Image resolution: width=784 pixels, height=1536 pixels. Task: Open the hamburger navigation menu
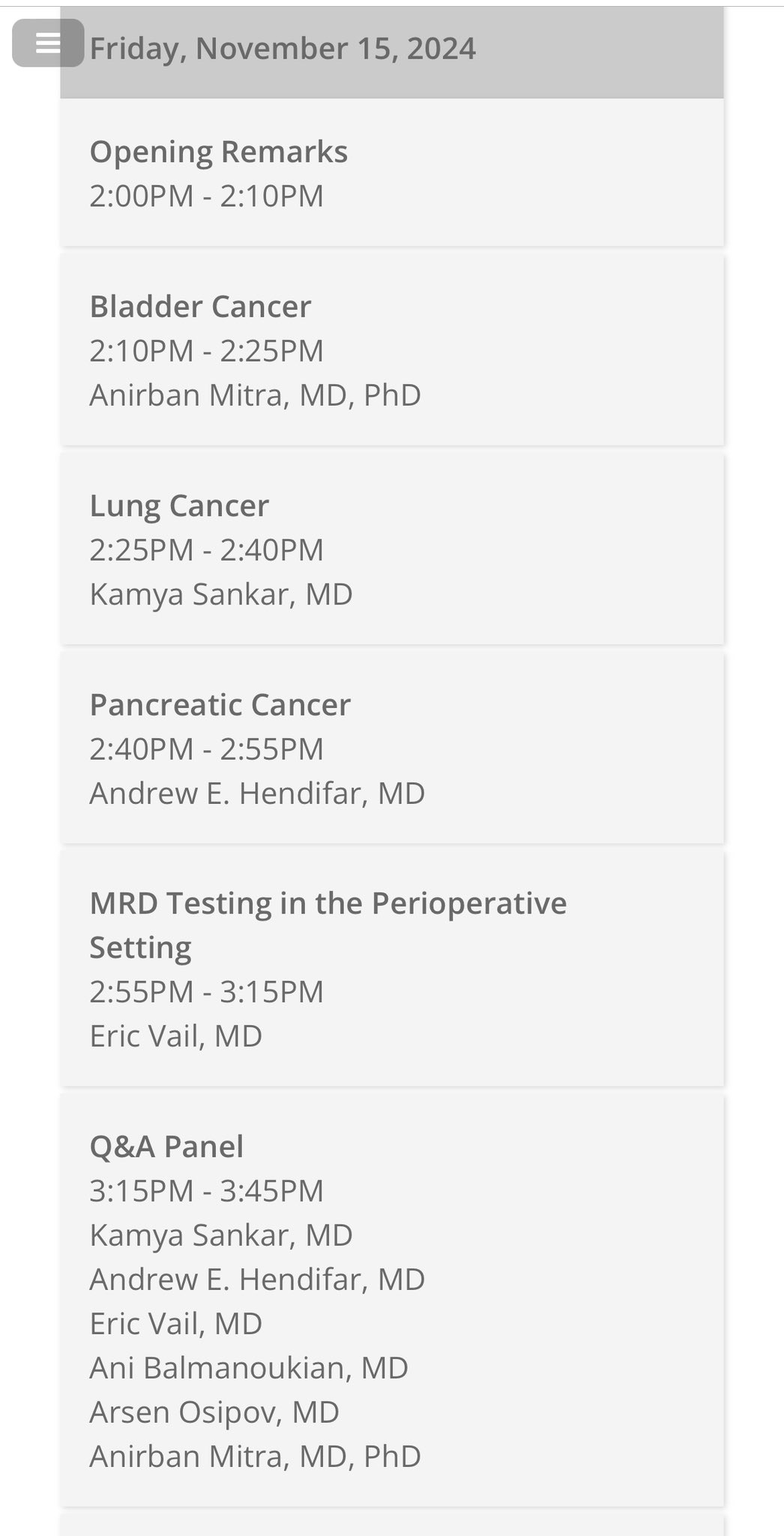click(48, 43)
